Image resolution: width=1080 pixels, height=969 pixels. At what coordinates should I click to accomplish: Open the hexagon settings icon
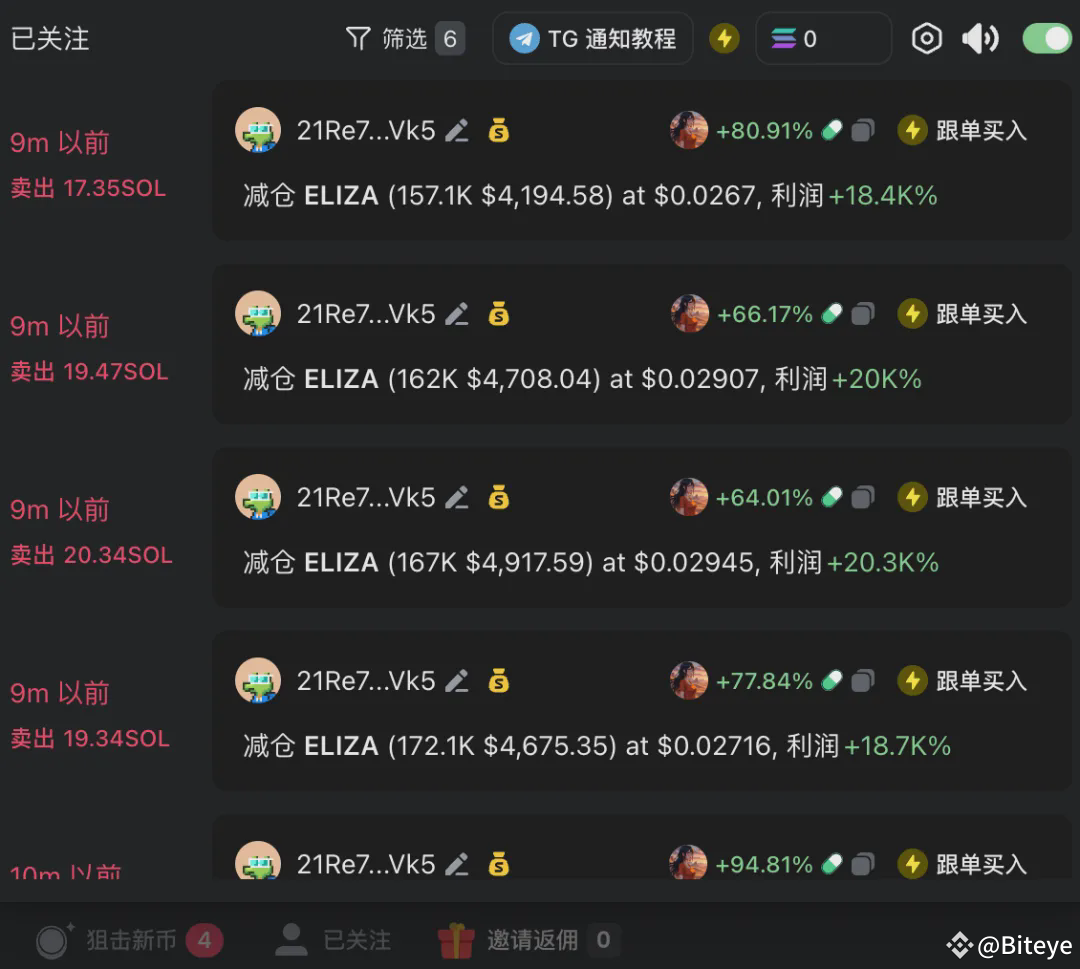click(927, 39)
